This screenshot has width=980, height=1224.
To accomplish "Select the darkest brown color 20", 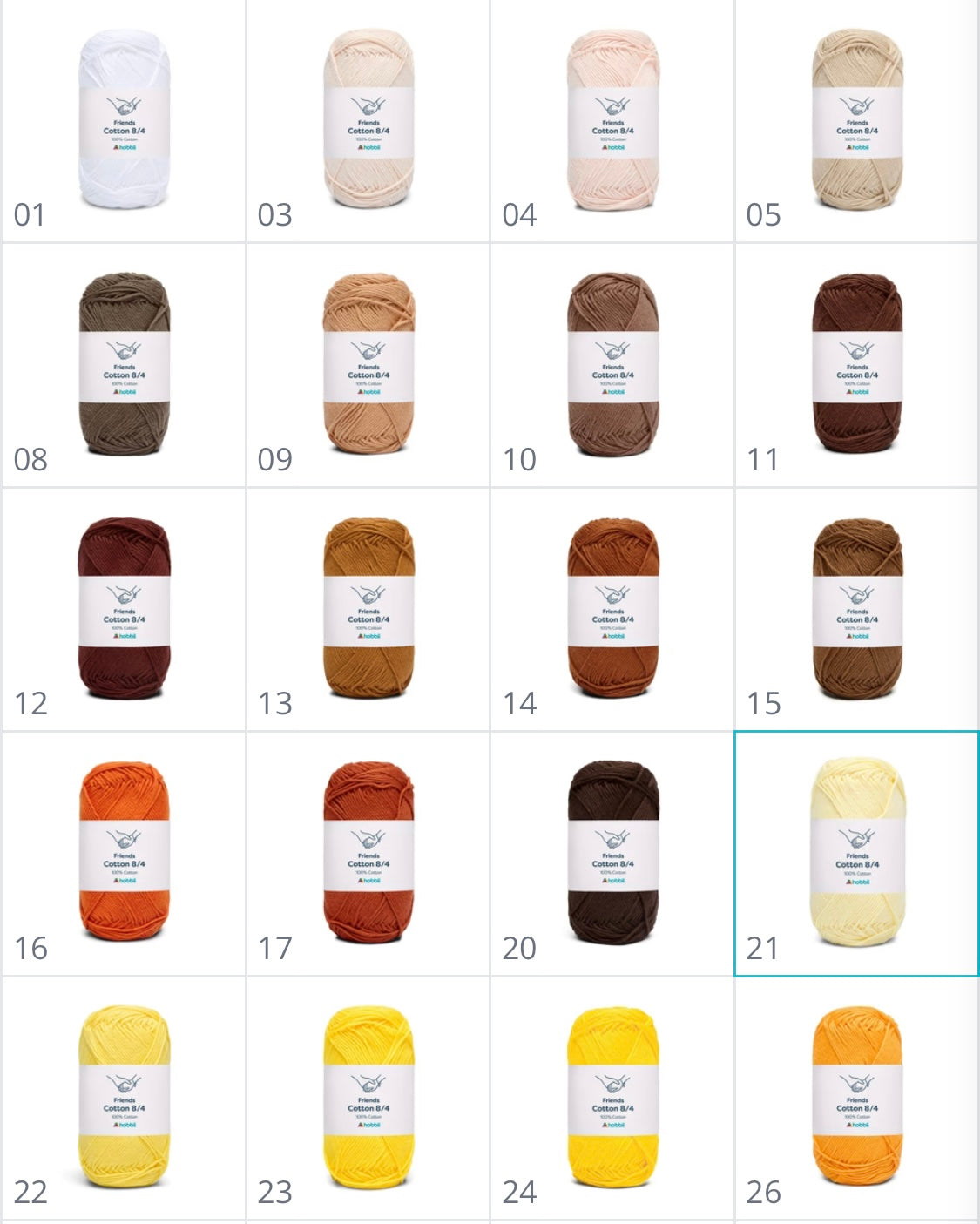I will 612,853.
